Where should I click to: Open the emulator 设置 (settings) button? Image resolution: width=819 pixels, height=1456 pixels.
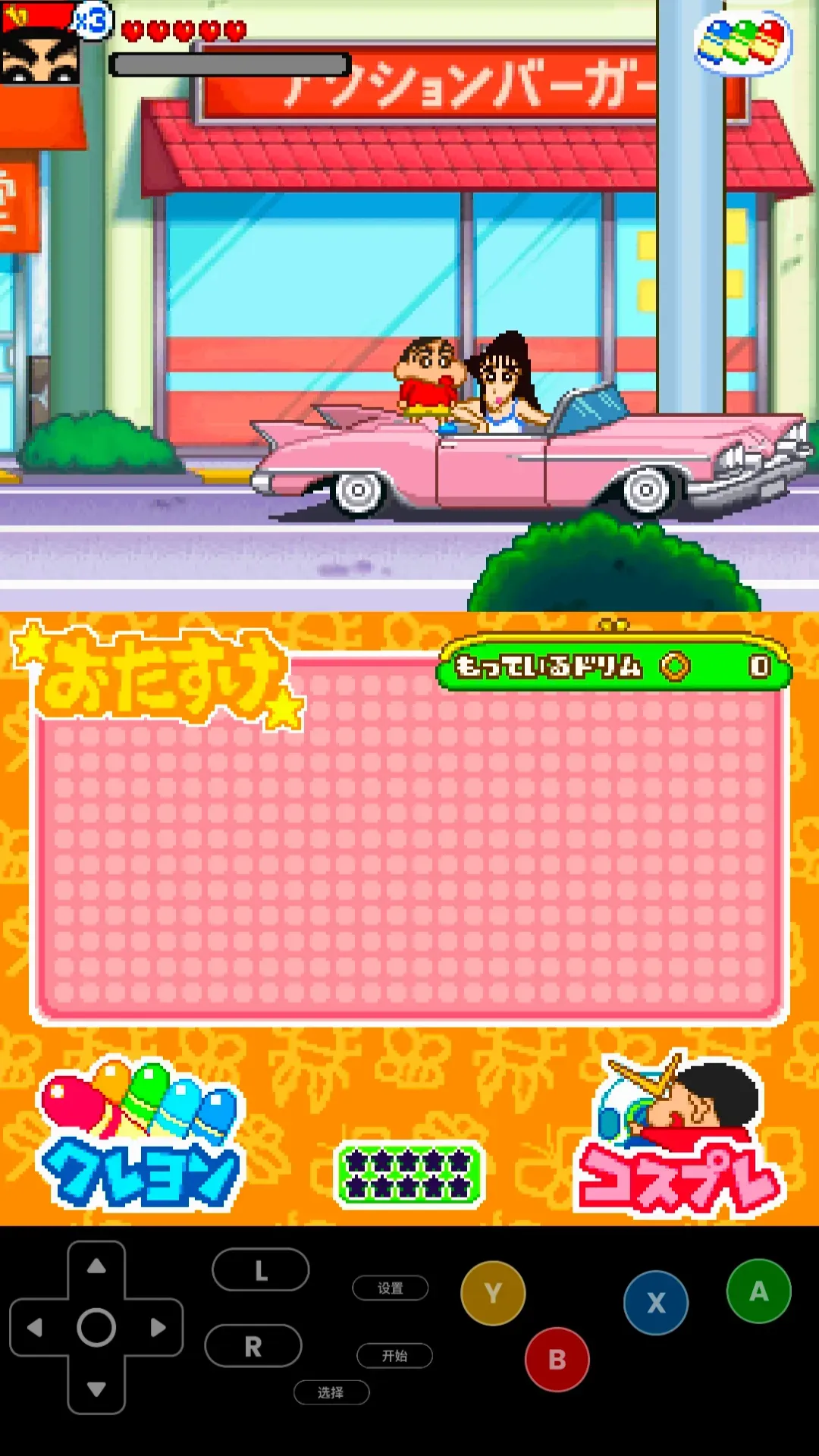click(391, 1288)
